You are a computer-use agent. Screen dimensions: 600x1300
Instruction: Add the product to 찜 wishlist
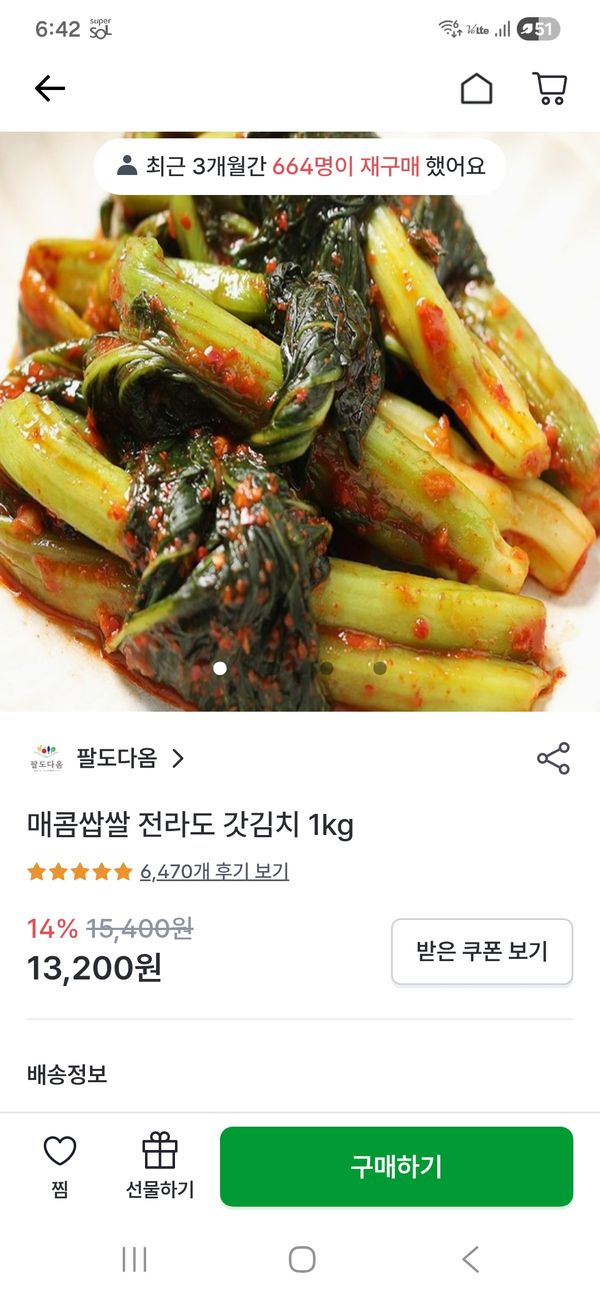(60, 1166)
